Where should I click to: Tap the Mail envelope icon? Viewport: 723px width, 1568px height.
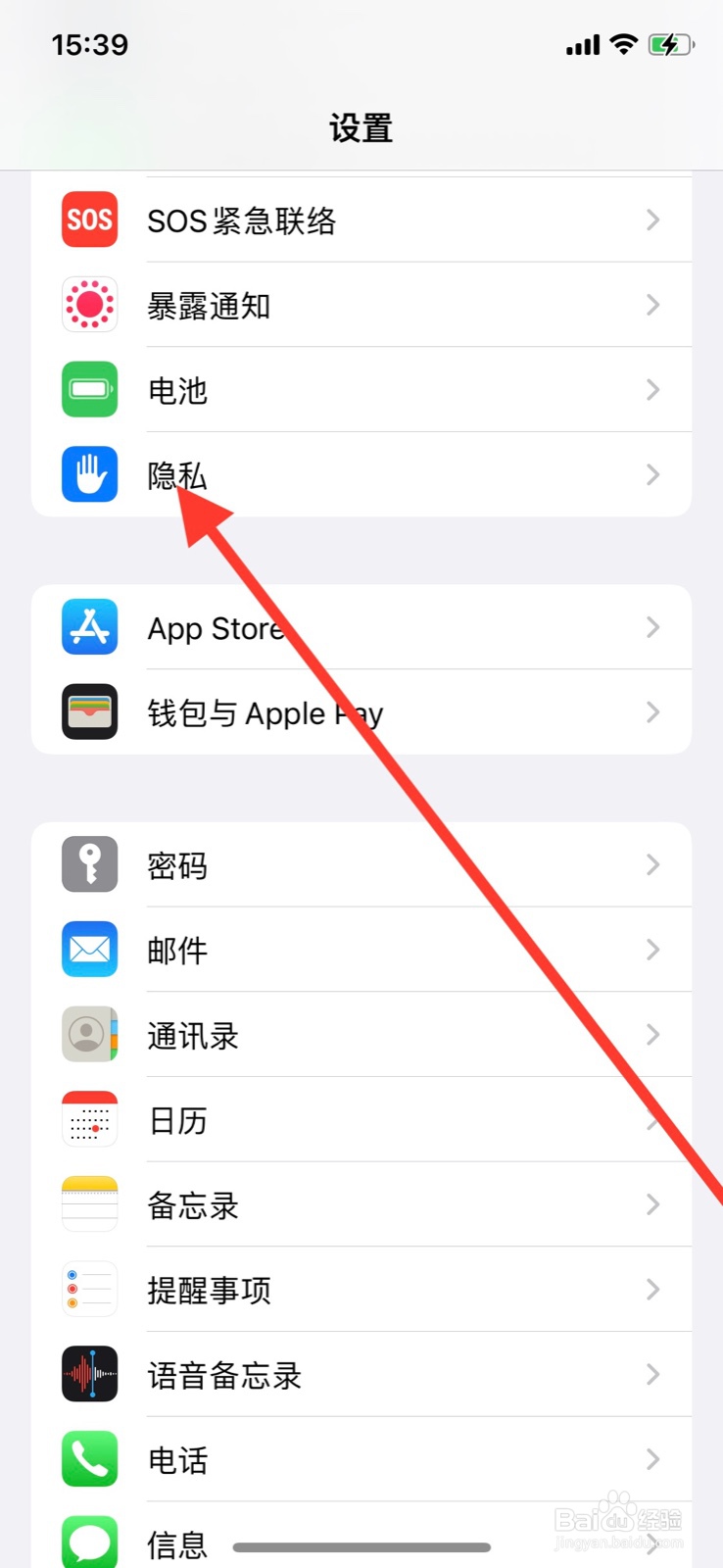click(89, 950)
